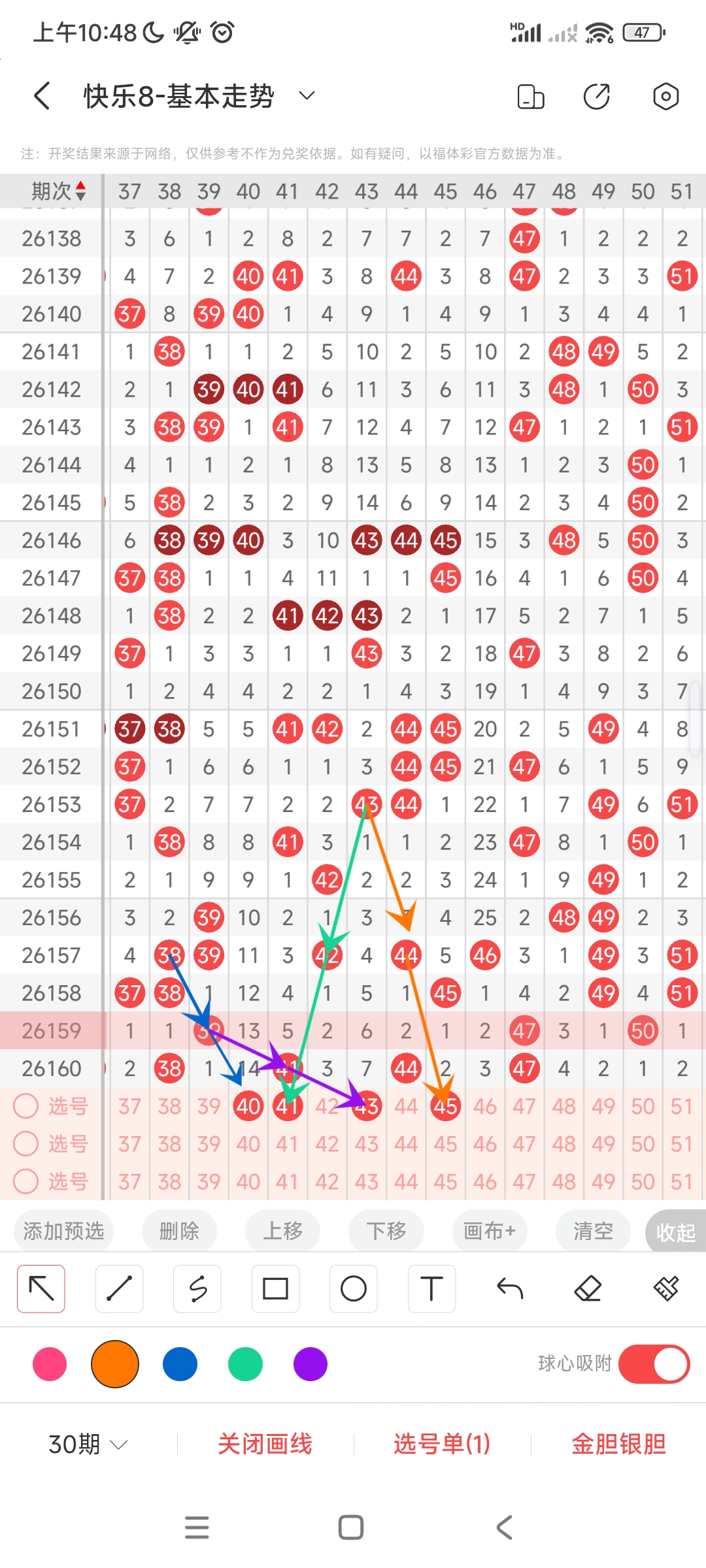
Task: Go back using the top-left arrow
Action: click(42, 96)
